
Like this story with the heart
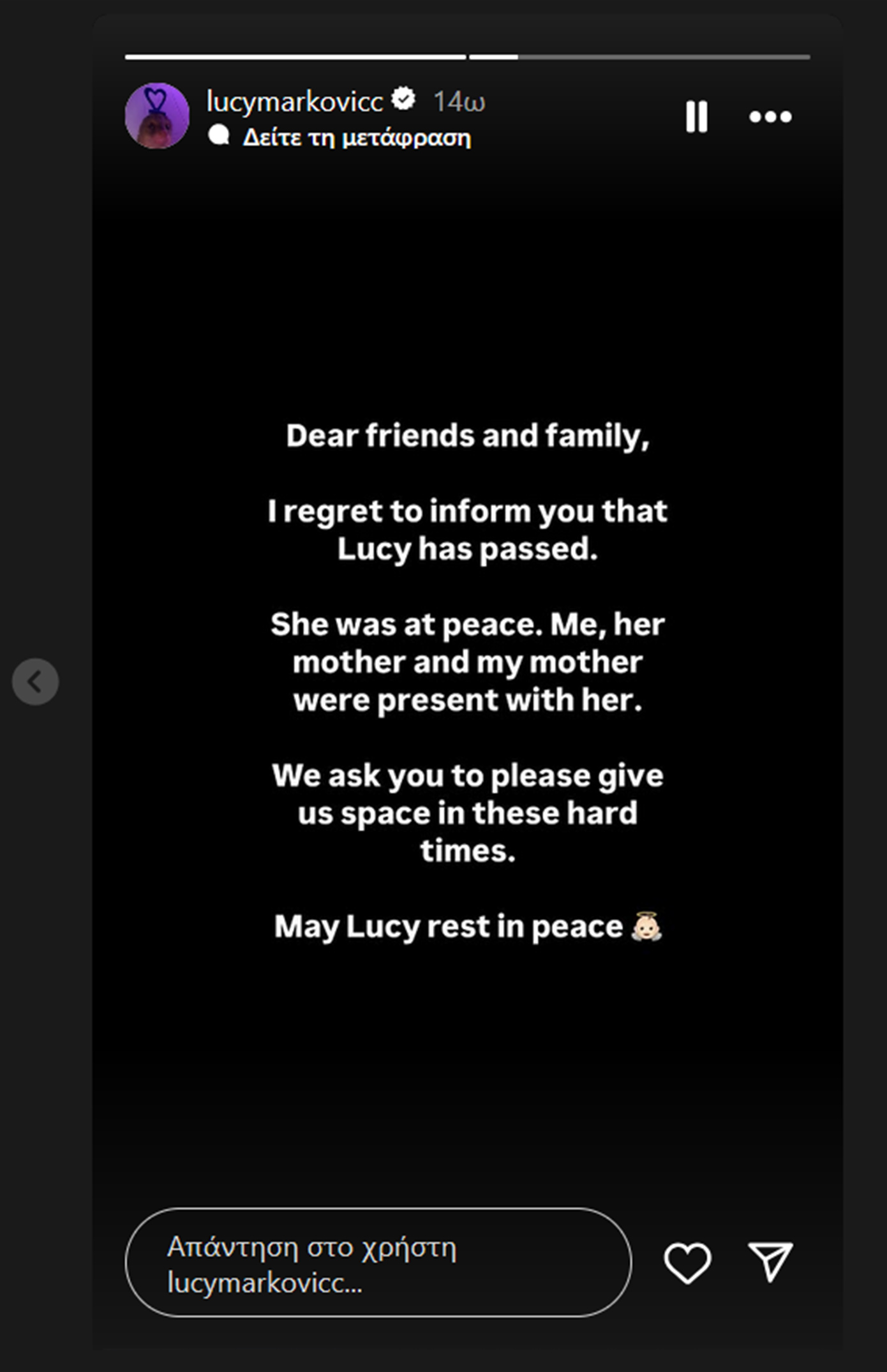click(x=687, y=1262)
